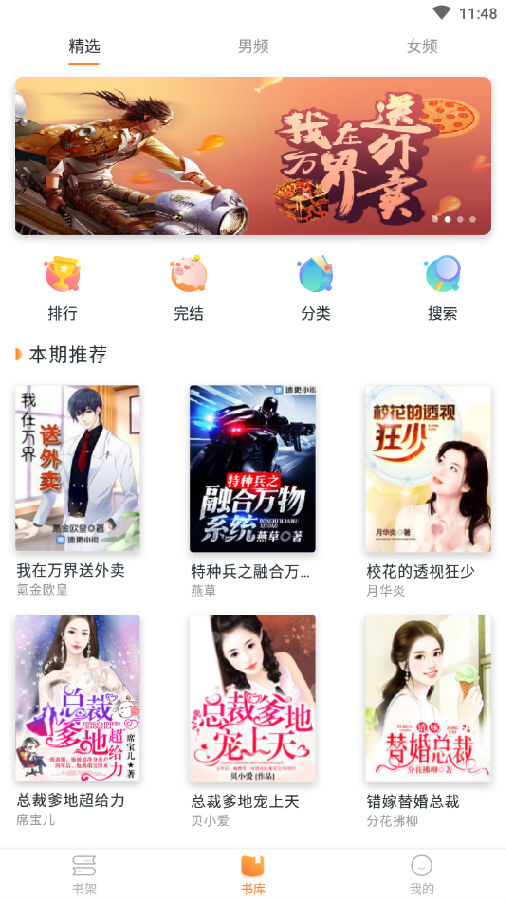Tap the 书库 library tab
Image resolution: width=506 pixels, height=900 pixels.
click(253, 874)
